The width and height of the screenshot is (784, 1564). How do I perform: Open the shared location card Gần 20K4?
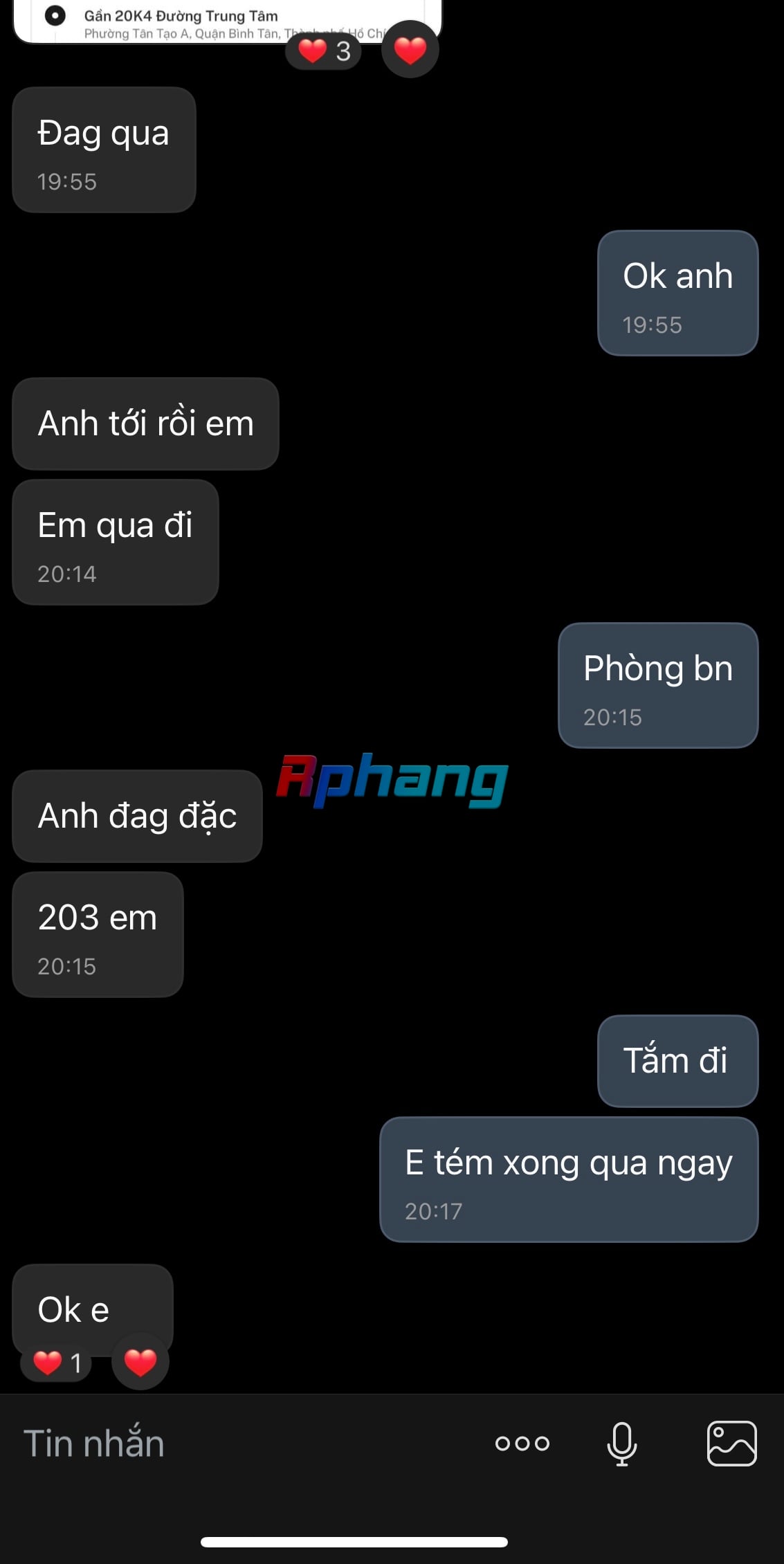pos(227,21)
